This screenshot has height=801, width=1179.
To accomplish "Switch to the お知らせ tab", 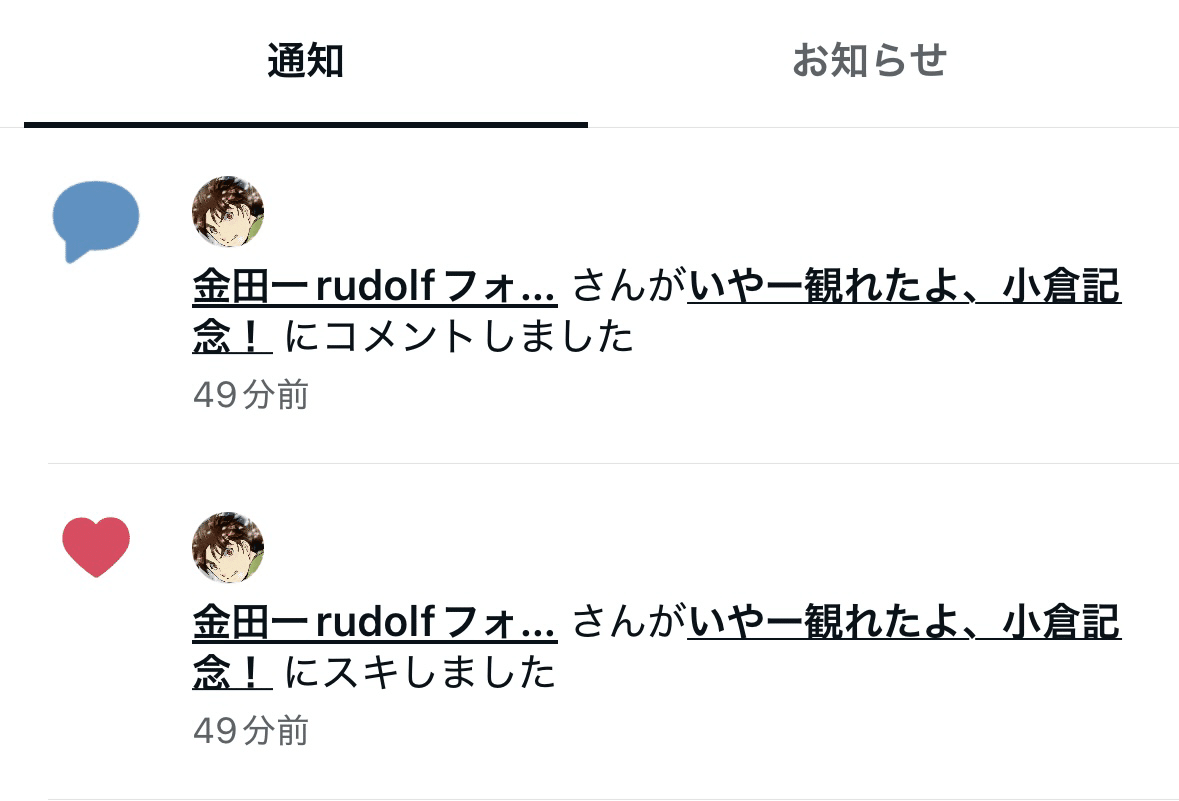I will point(869,62).
